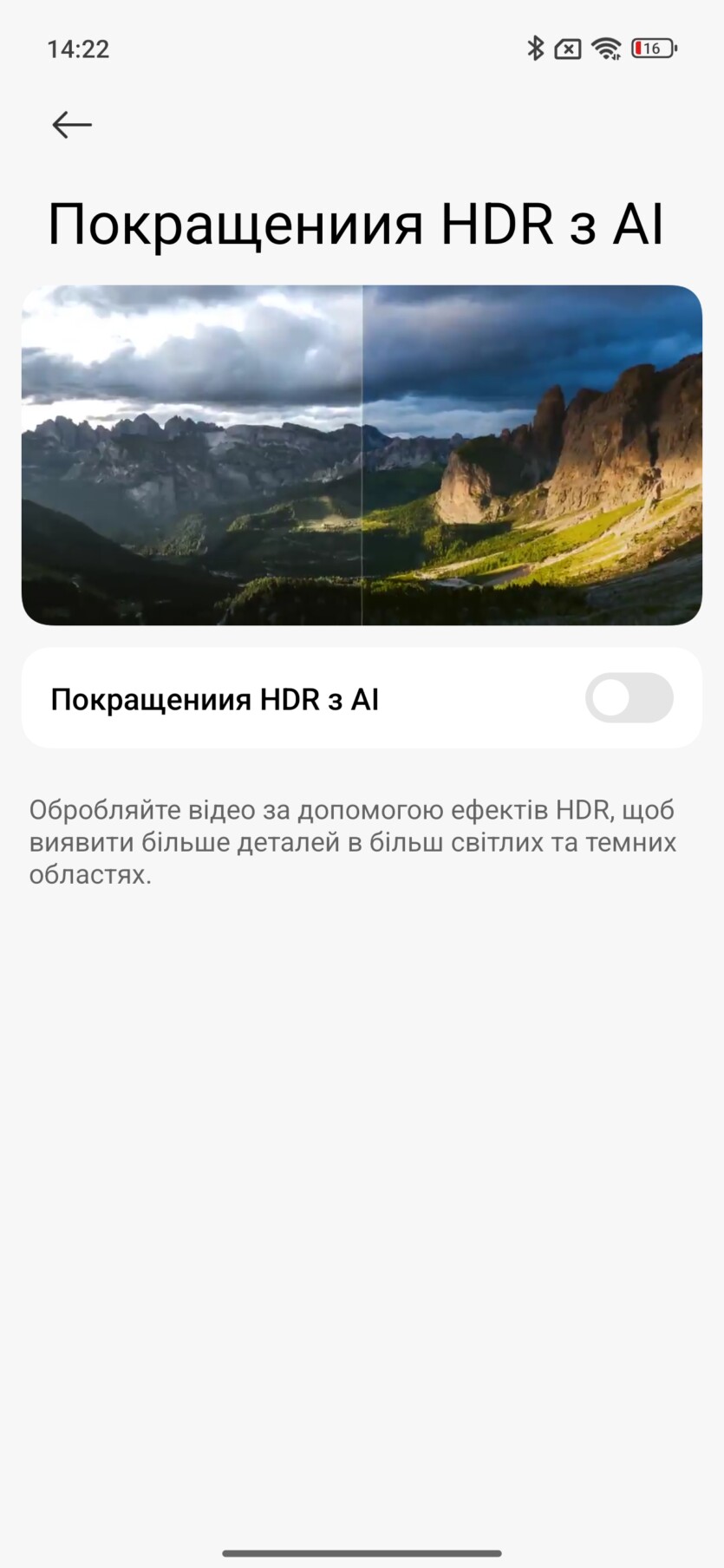Enable the Покращенииия HDR з AI switch
Image resolution: width=724 pixels, height=1568 pixels.
point(629,698)
